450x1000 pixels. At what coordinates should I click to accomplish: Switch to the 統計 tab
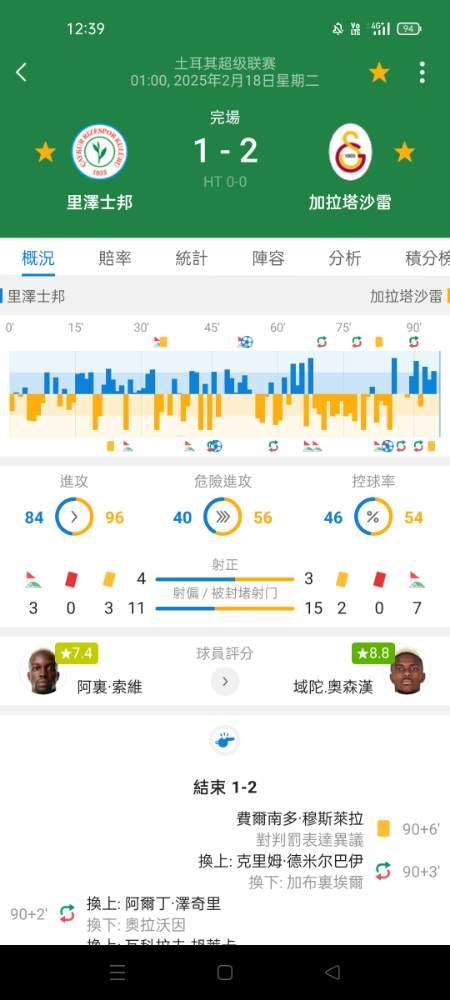point(191,258)
